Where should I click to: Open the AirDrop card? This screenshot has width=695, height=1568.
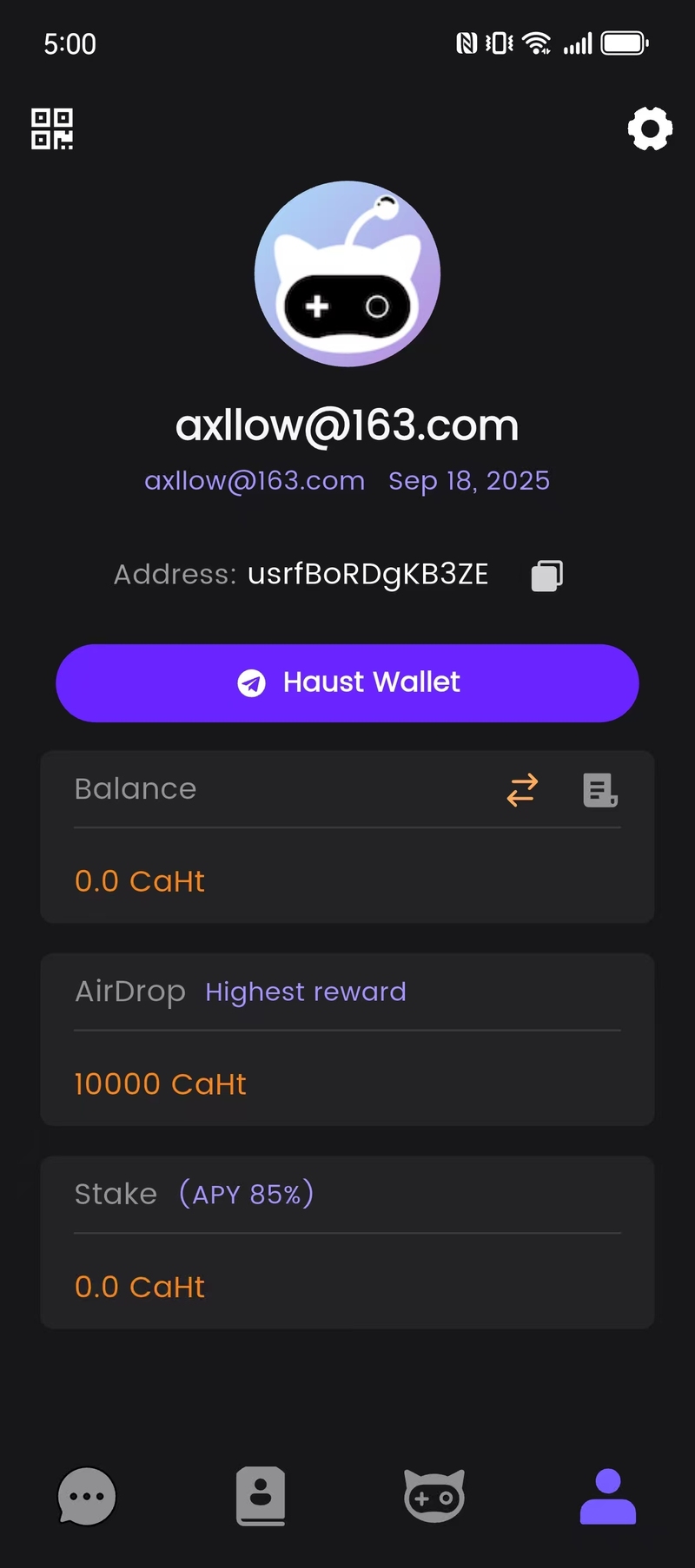tap(347, 1039)
